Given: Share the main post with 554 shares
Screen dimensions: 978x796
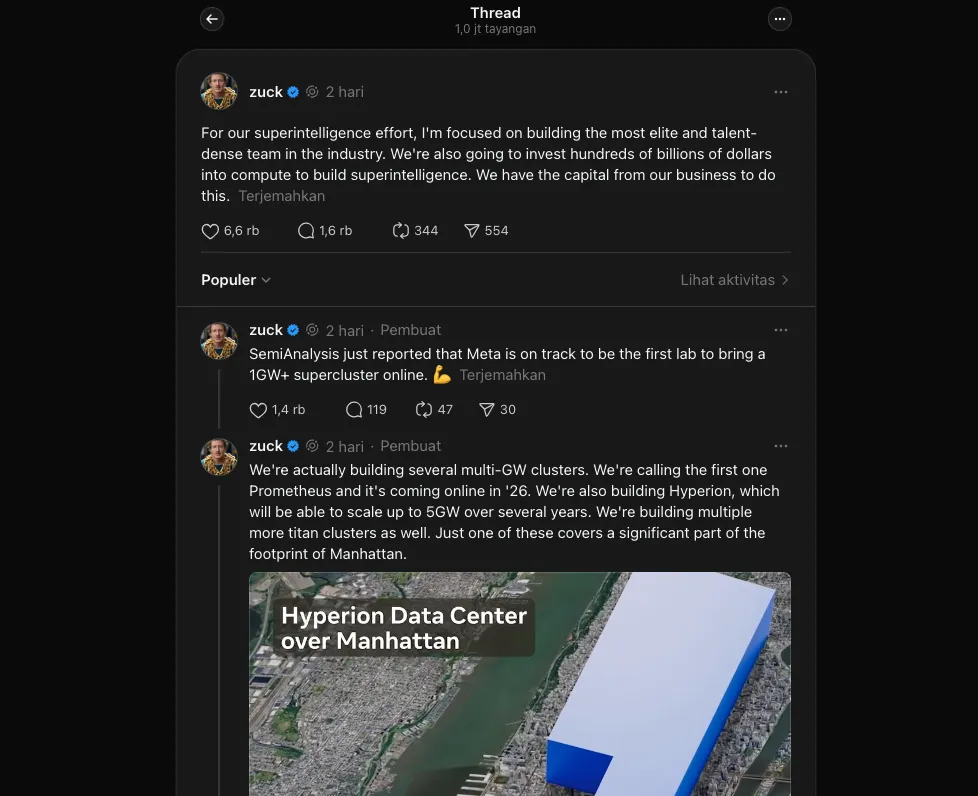Looking at the screenshot, I should click(472, 231).
